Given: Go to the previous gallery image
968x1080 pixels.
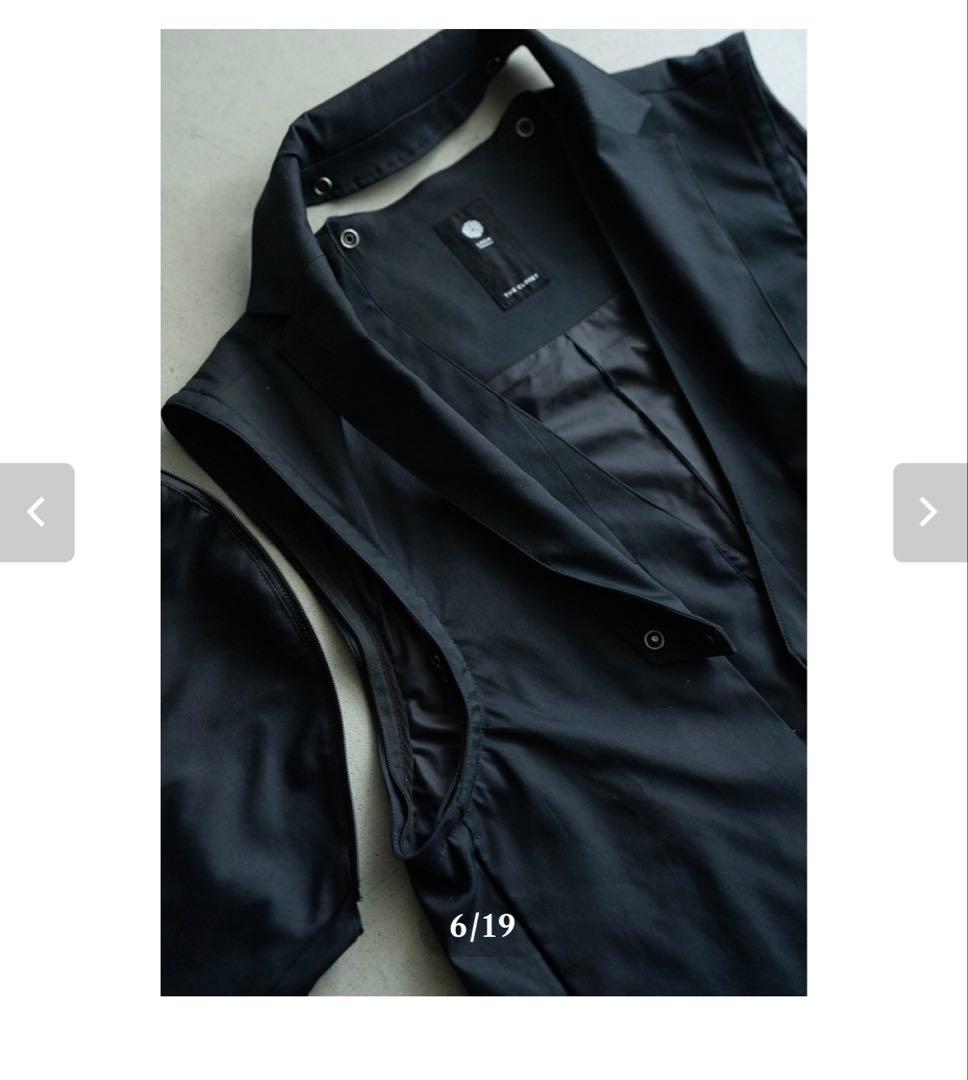Looking at the screenshot, I should (37, 512).
